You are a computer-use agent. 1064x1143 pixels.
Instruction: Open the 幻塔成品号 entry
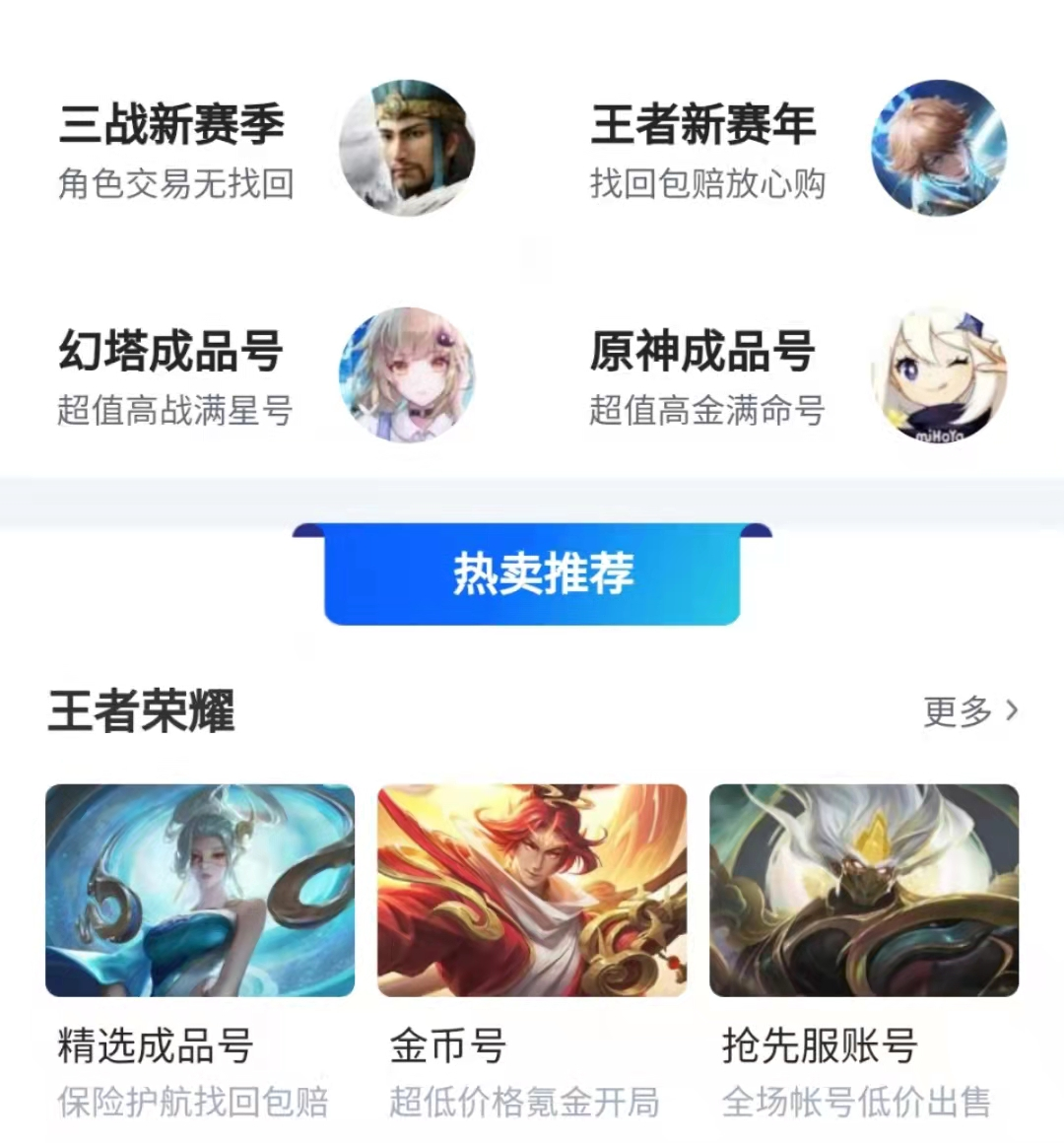(x=266, y=376)
